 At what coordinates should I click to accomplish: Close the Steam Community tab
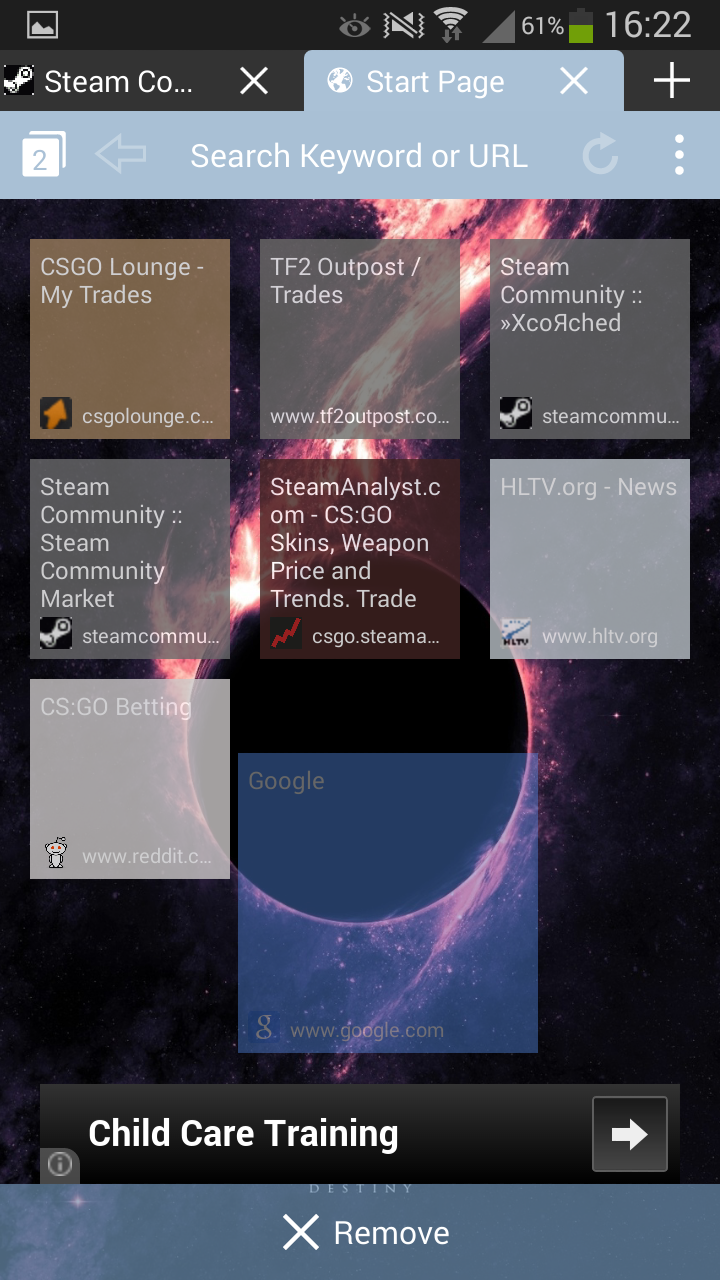click(x=254, y=81)
